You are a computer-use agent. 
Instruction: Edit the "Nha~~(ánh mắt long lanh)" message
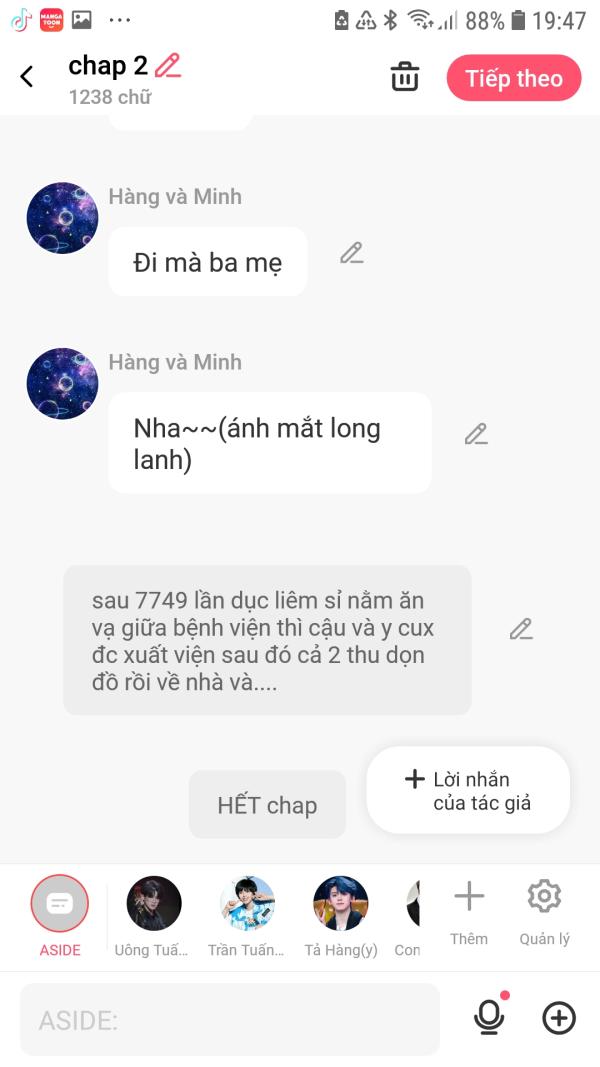pyautogui.click(x=476, y=434)
